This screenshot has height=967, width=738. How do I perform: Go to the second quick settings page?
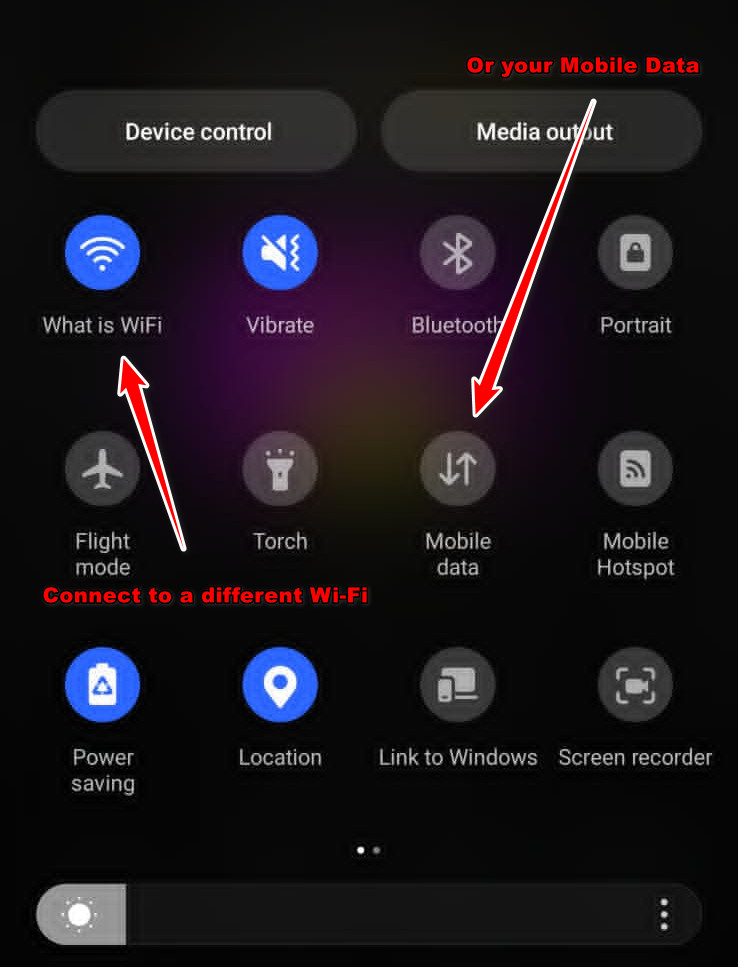pyautogui.click(x=377, y=850)
